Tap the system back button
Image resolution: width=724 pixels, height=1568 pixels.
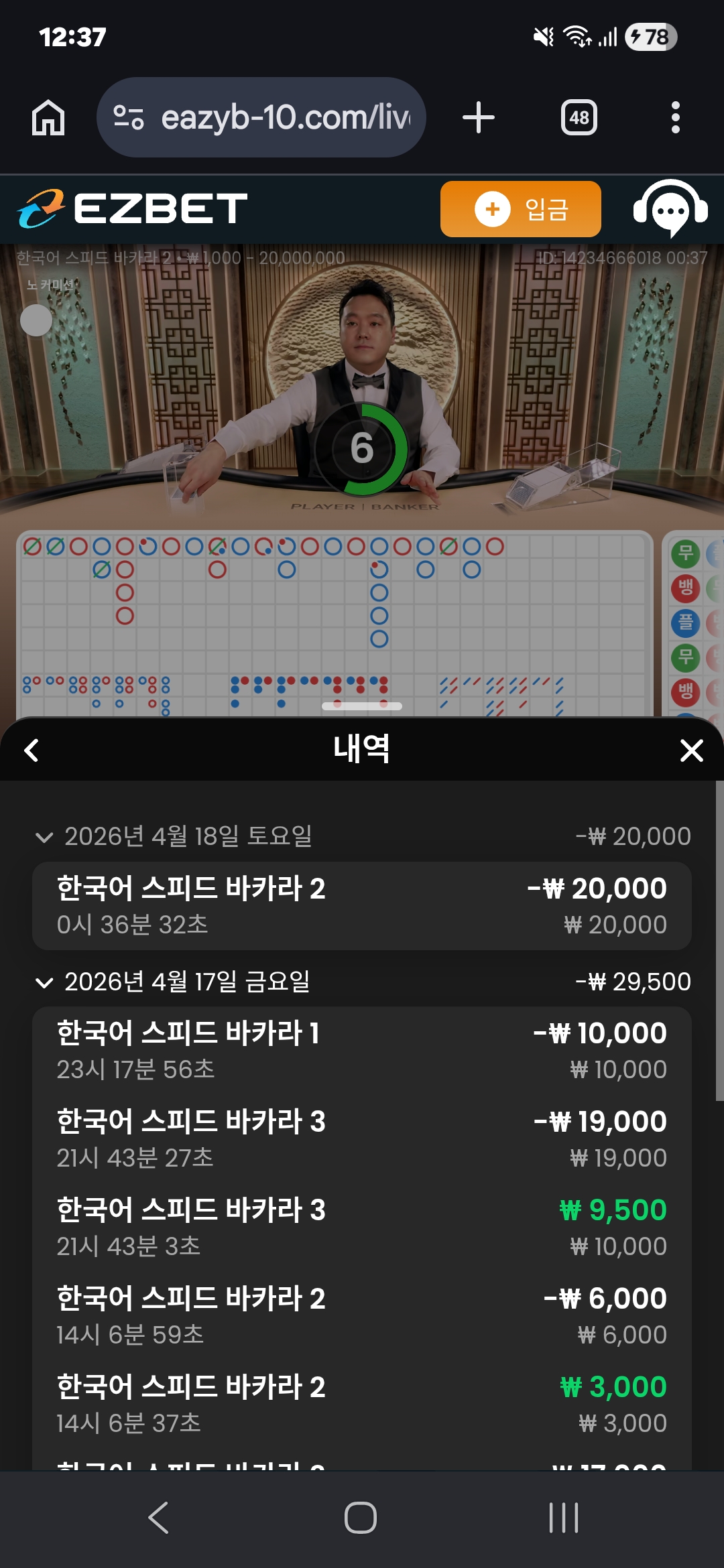158,1518
